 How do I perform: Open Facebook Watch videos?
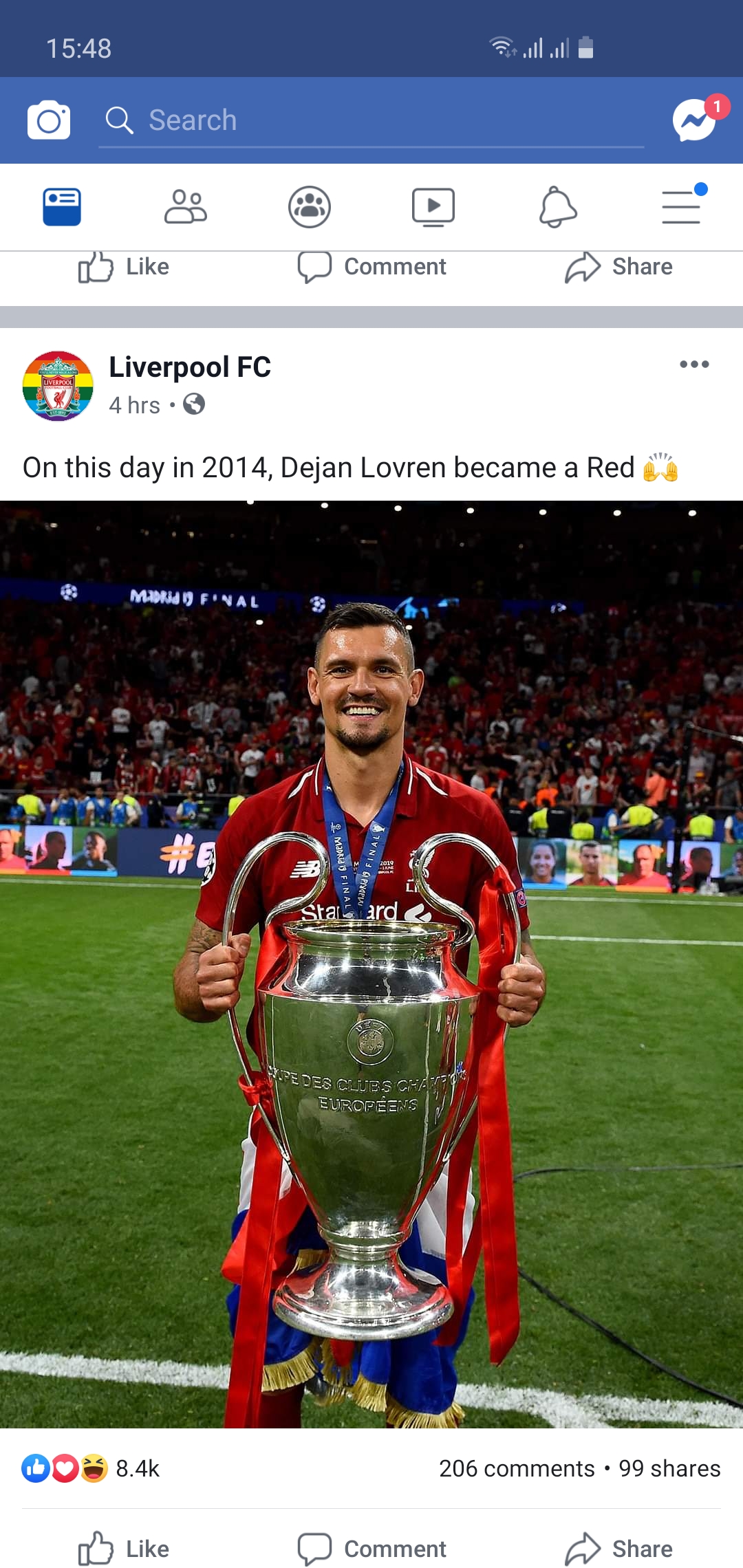pos(433,206)
